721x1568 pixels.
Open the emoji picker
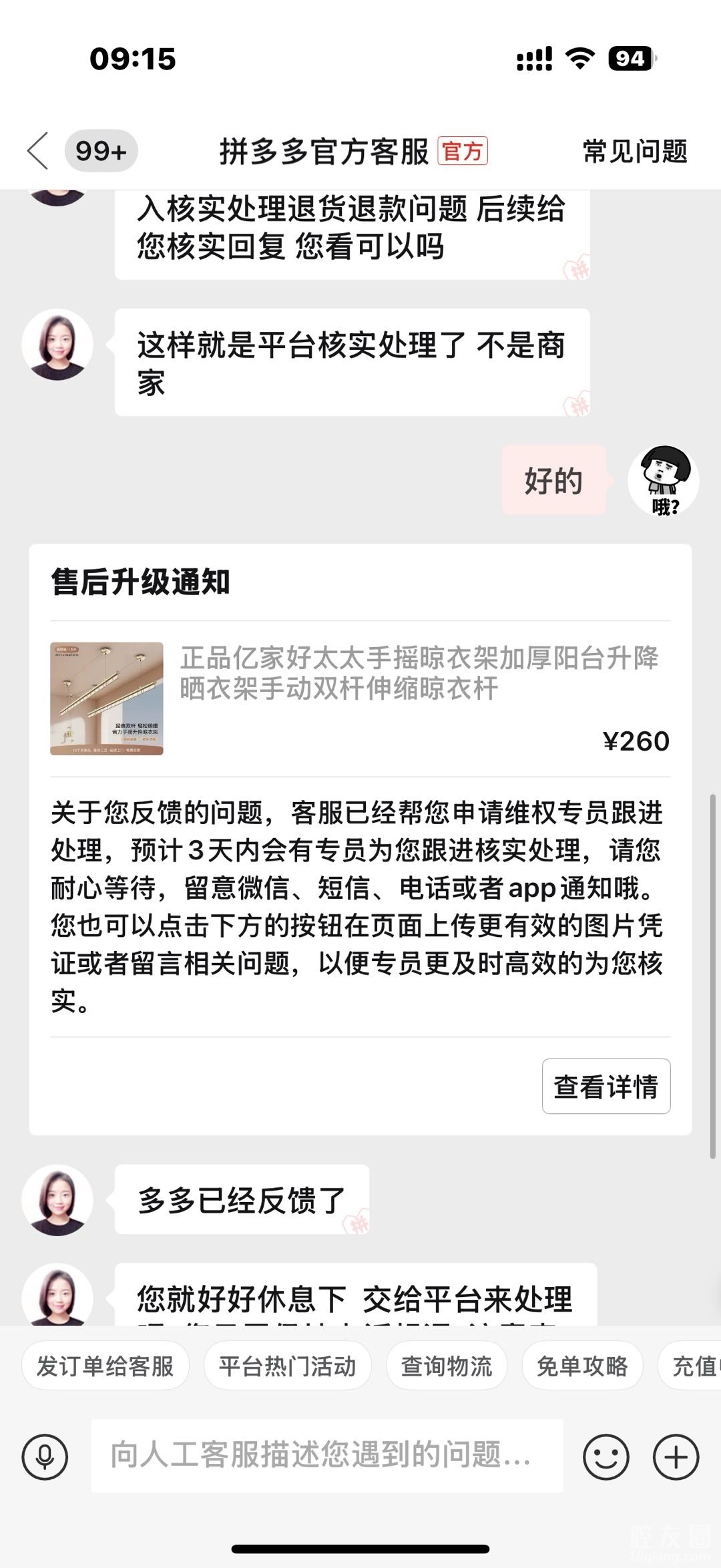606,1456
